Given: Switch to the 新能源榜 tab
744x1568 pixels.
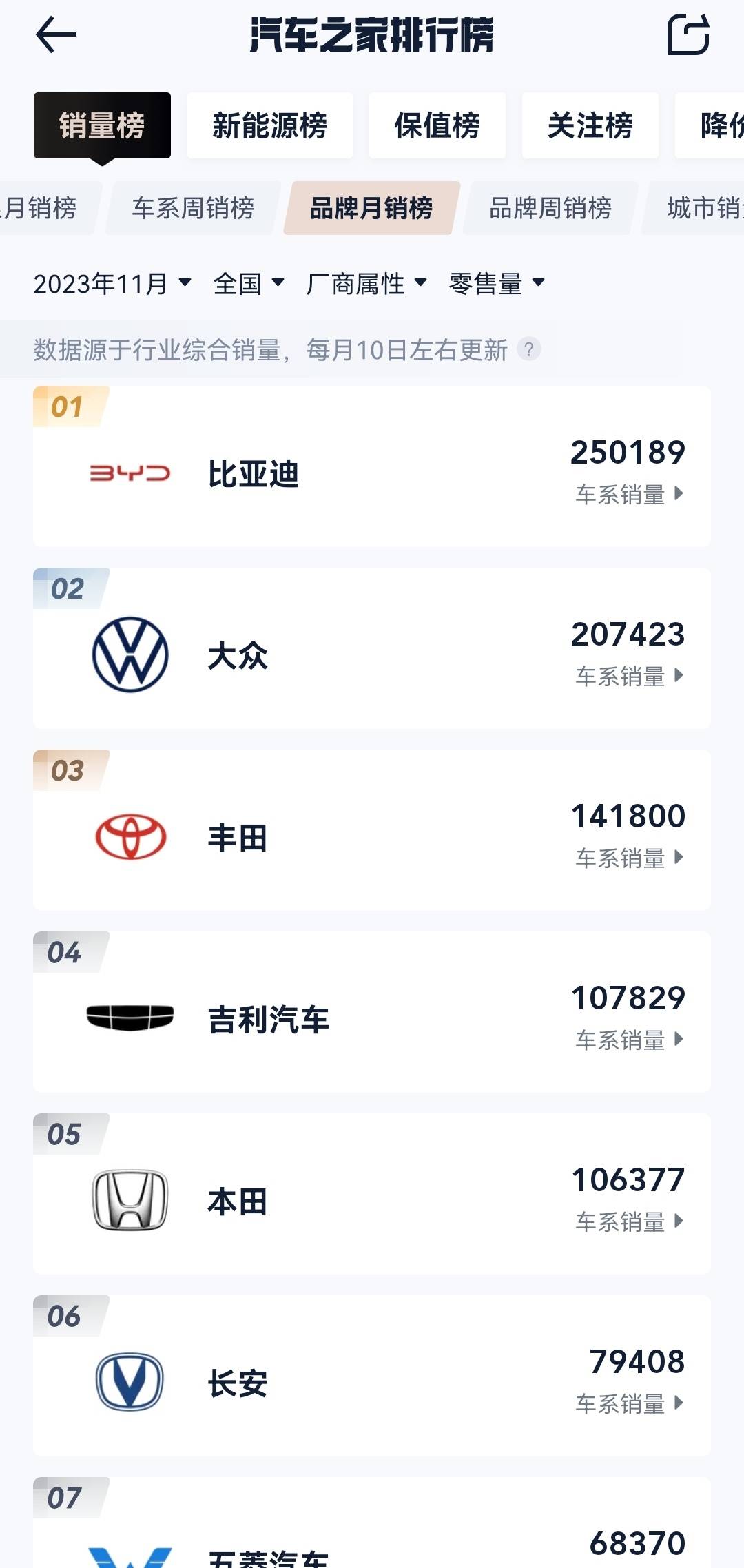Looking at the screenshot, I should pos(269,126).
